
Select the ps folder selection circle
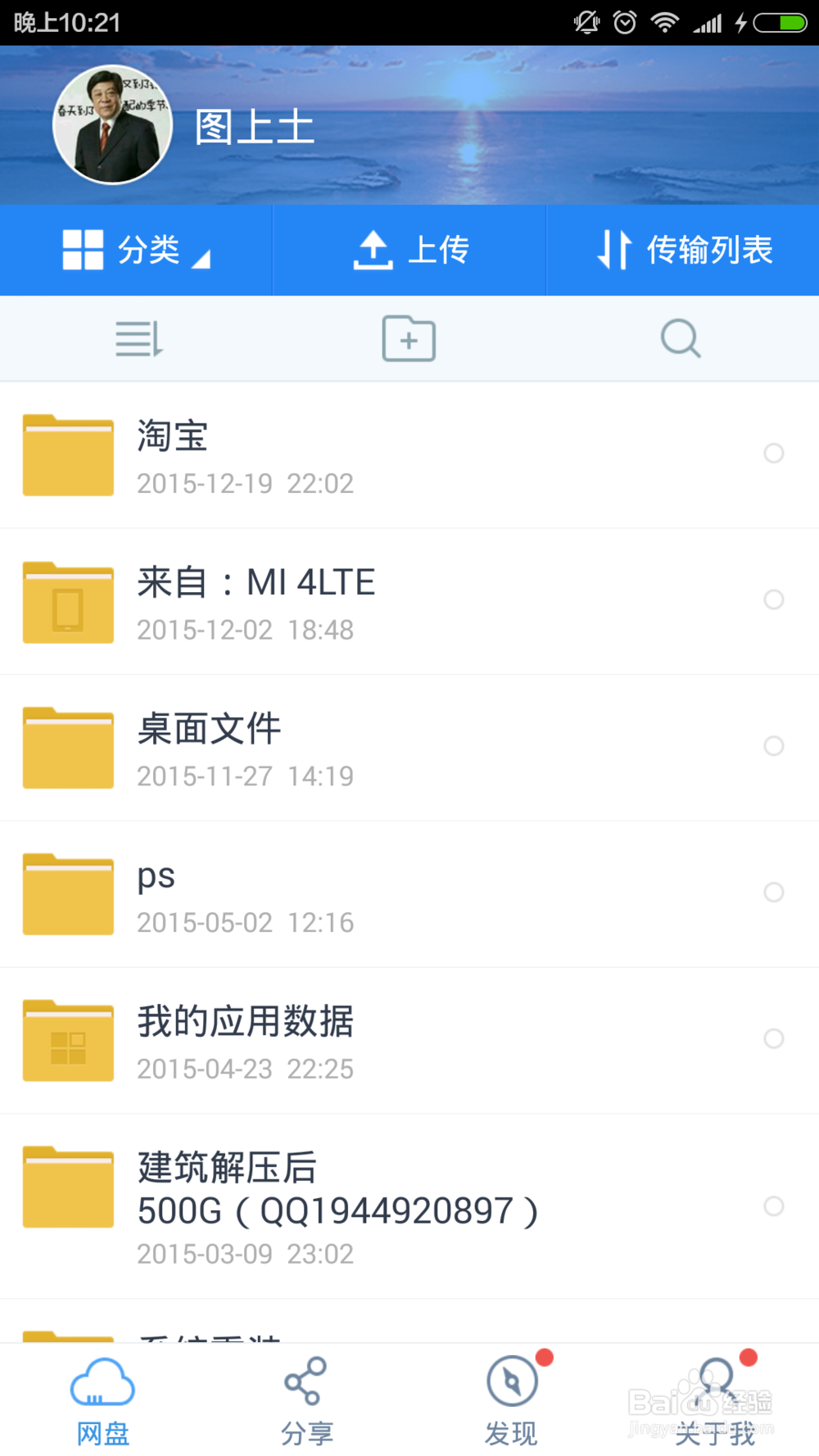pyautogui.click(x=774, y=893)
